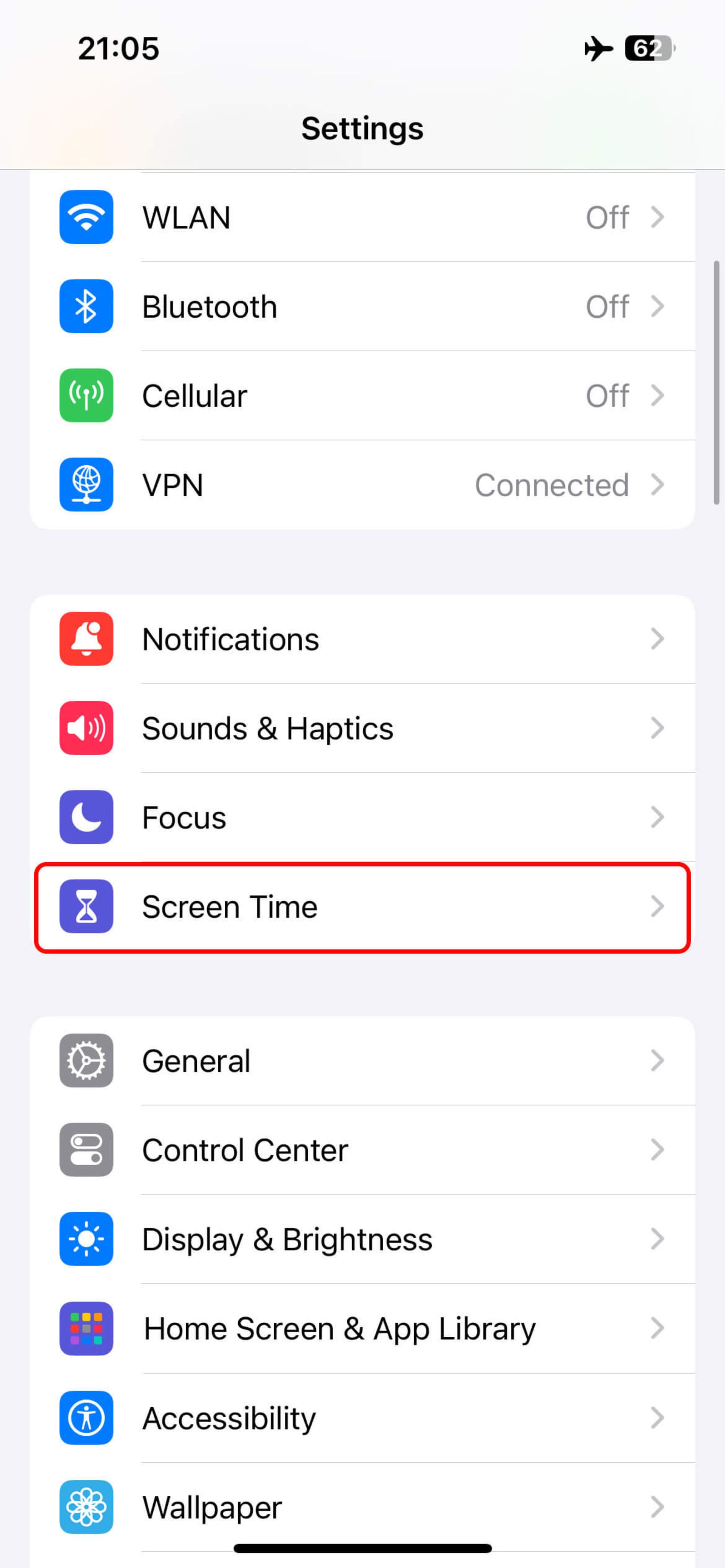The width and height of the screenshot is (725, 1568).
Task: Open Wallpaper settings
Action: (362, 1507)
